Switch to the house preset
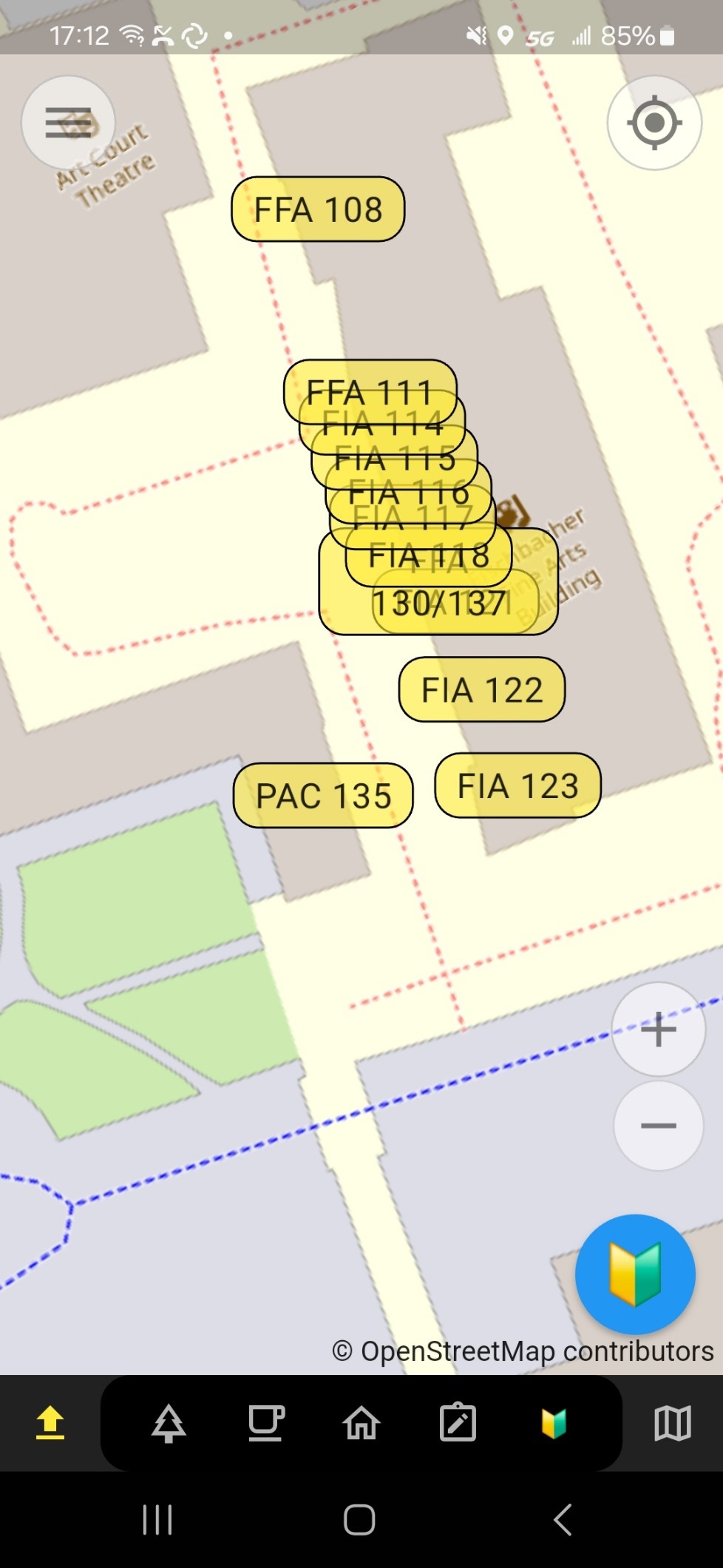Screen dimensions: 723x1568 click(x=361, y=1423)
